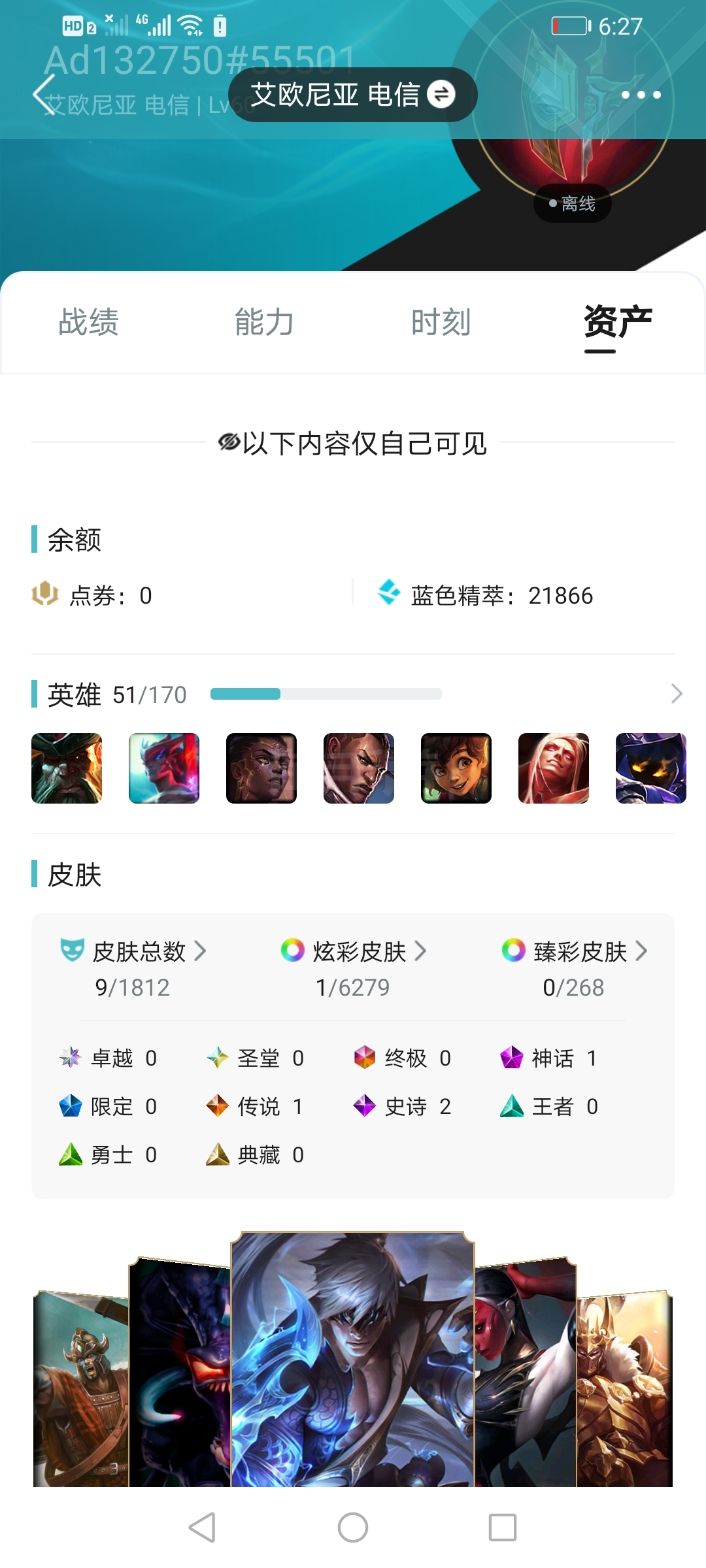Open the purple-hat yellow-eyed hero avatar
The width and height of the screenshot is (706, 1568).
650,768
